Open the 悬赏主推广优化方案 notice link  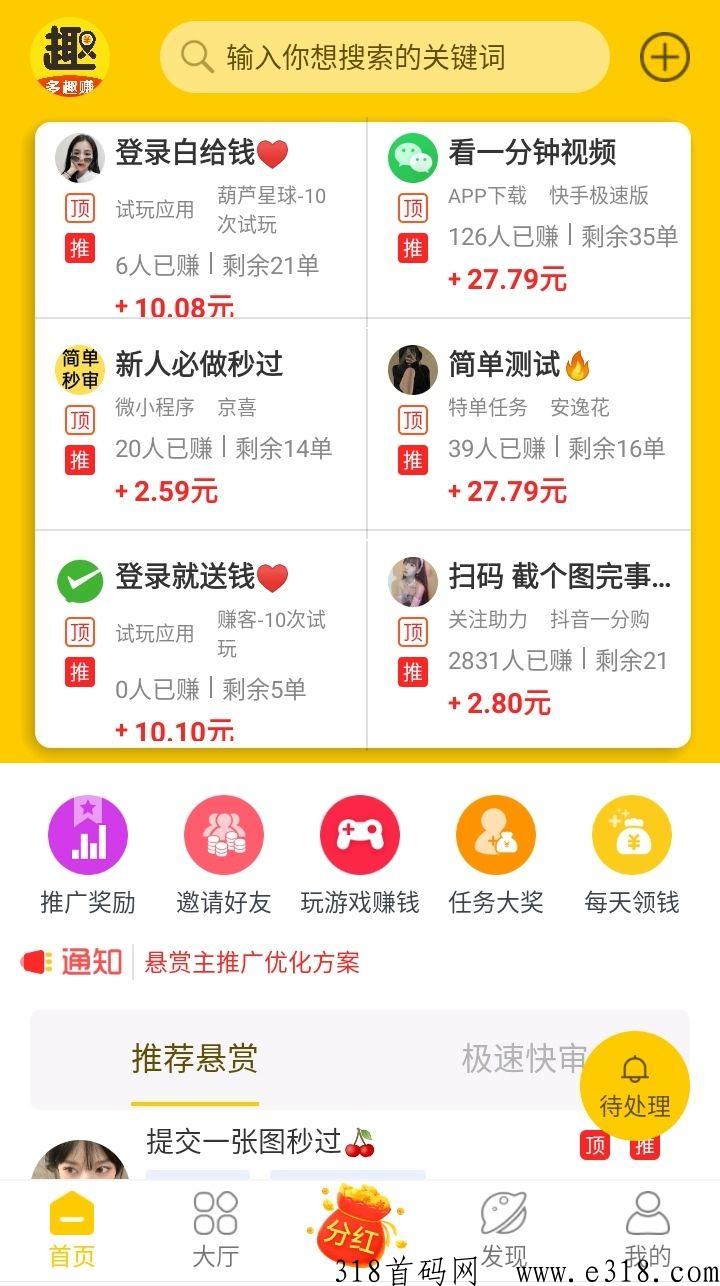pos(251,963)
